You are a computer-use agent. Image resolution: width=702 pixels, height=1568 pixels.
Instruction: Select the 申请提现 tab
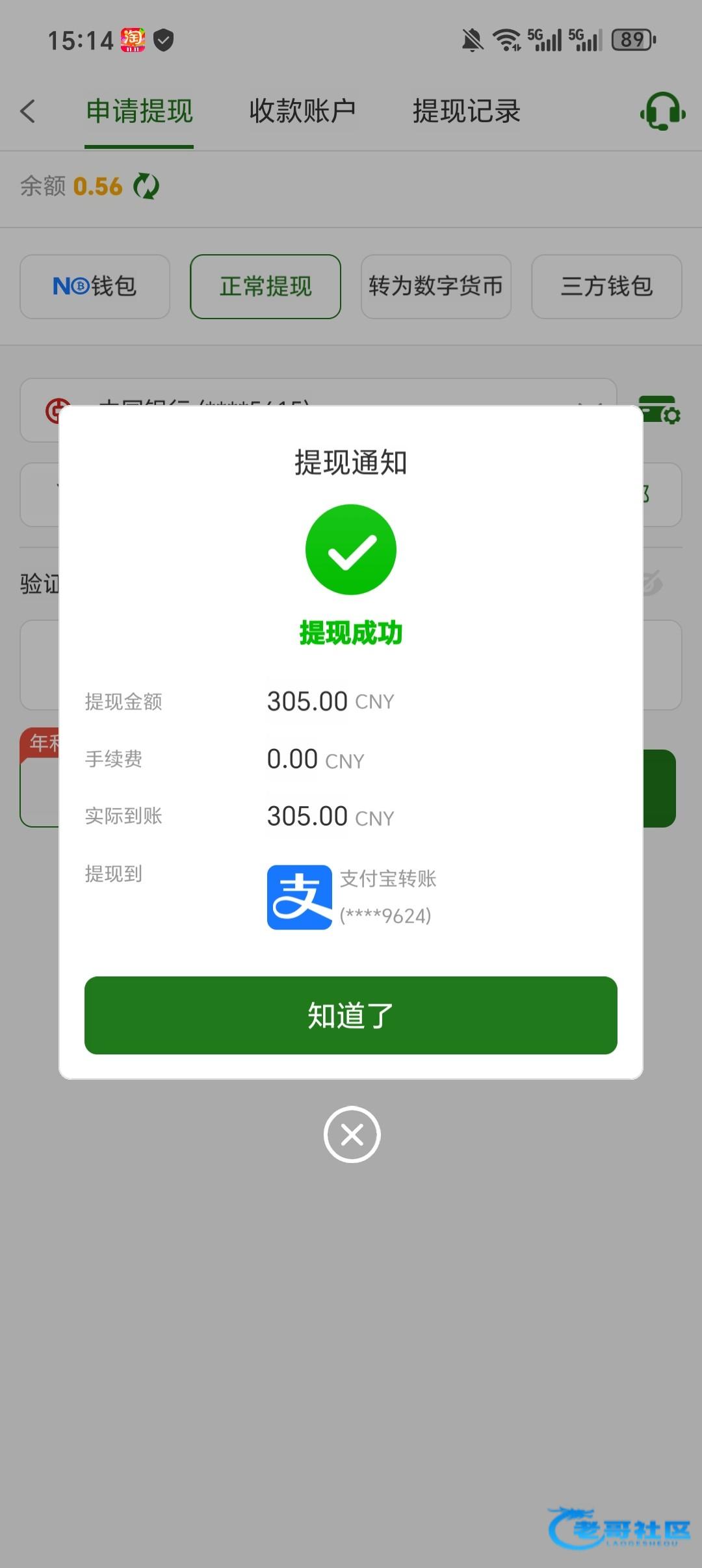pos(139,111)
